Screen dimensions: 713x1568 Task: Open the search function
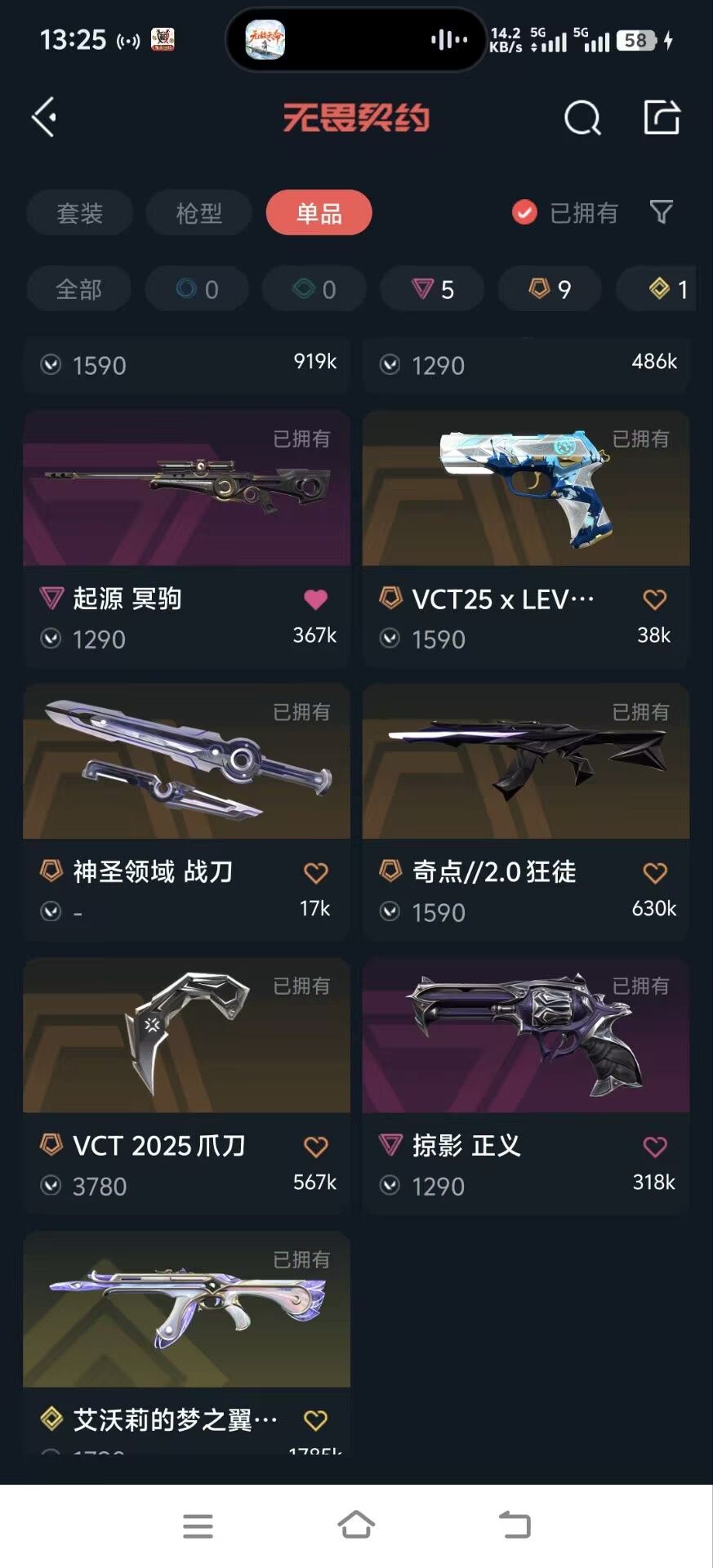(582, 116)
